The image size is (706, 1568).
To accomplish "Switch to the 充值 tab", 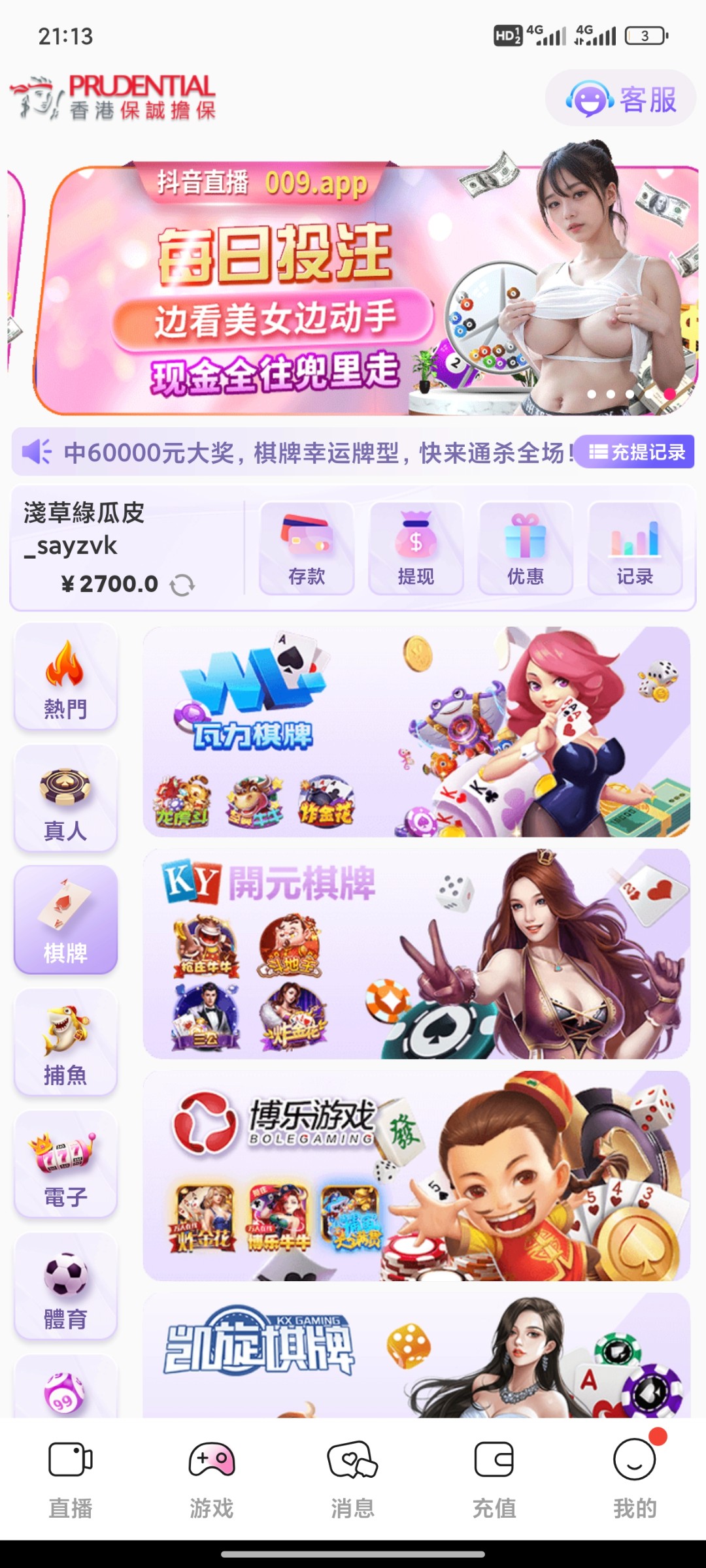I will (494, 1480).
